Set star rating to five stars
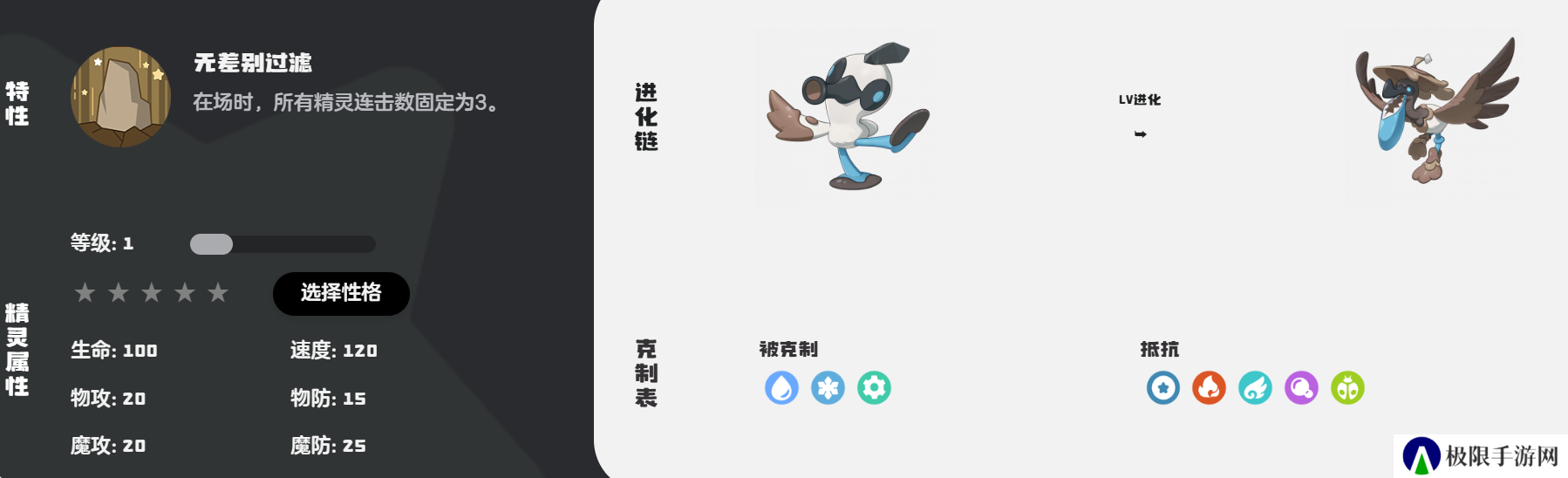Viewport: 1568px width, 478px height. 218,292
